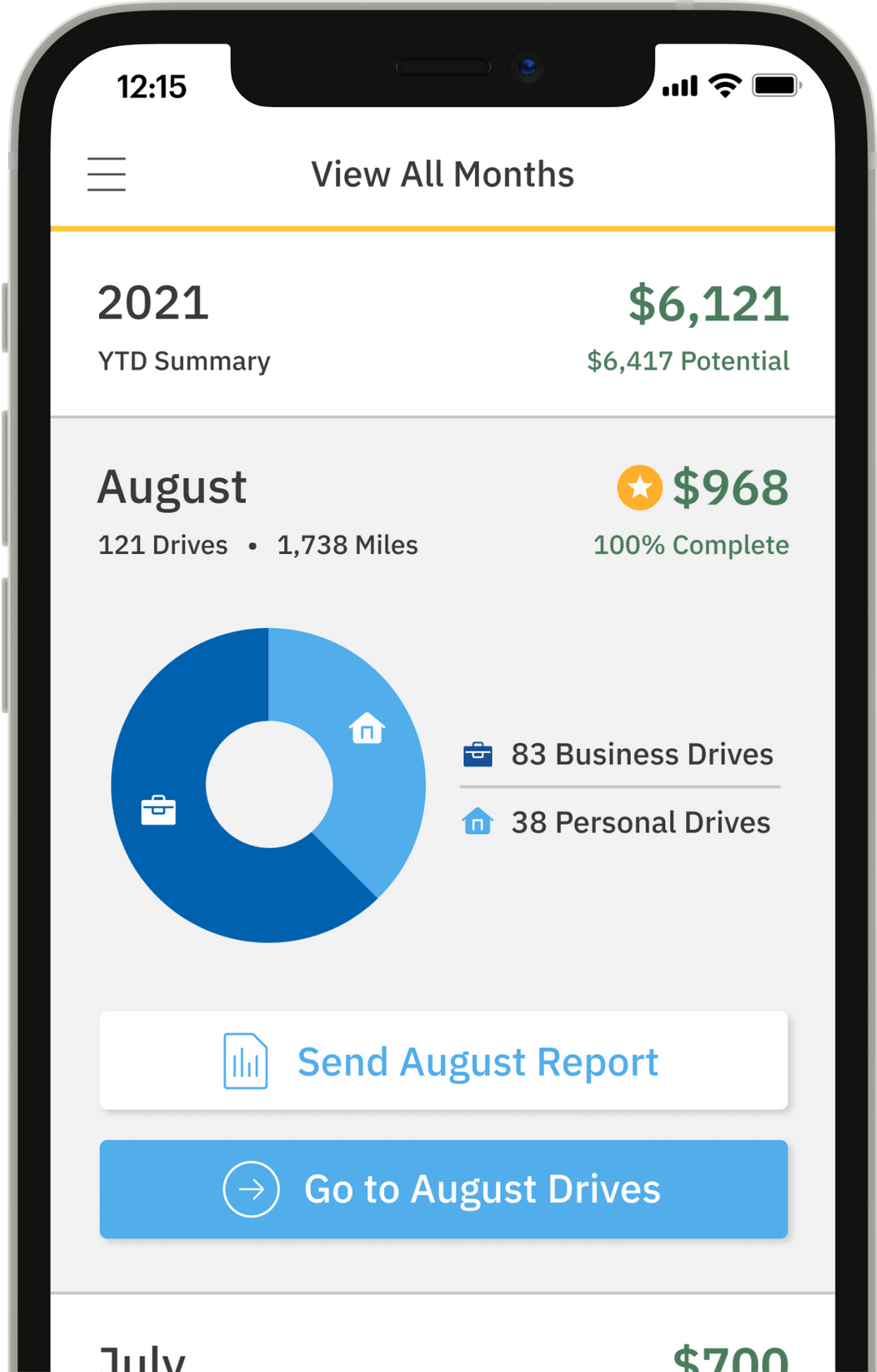Click the report document icon in Send August Report

(x=246, y=1059)
